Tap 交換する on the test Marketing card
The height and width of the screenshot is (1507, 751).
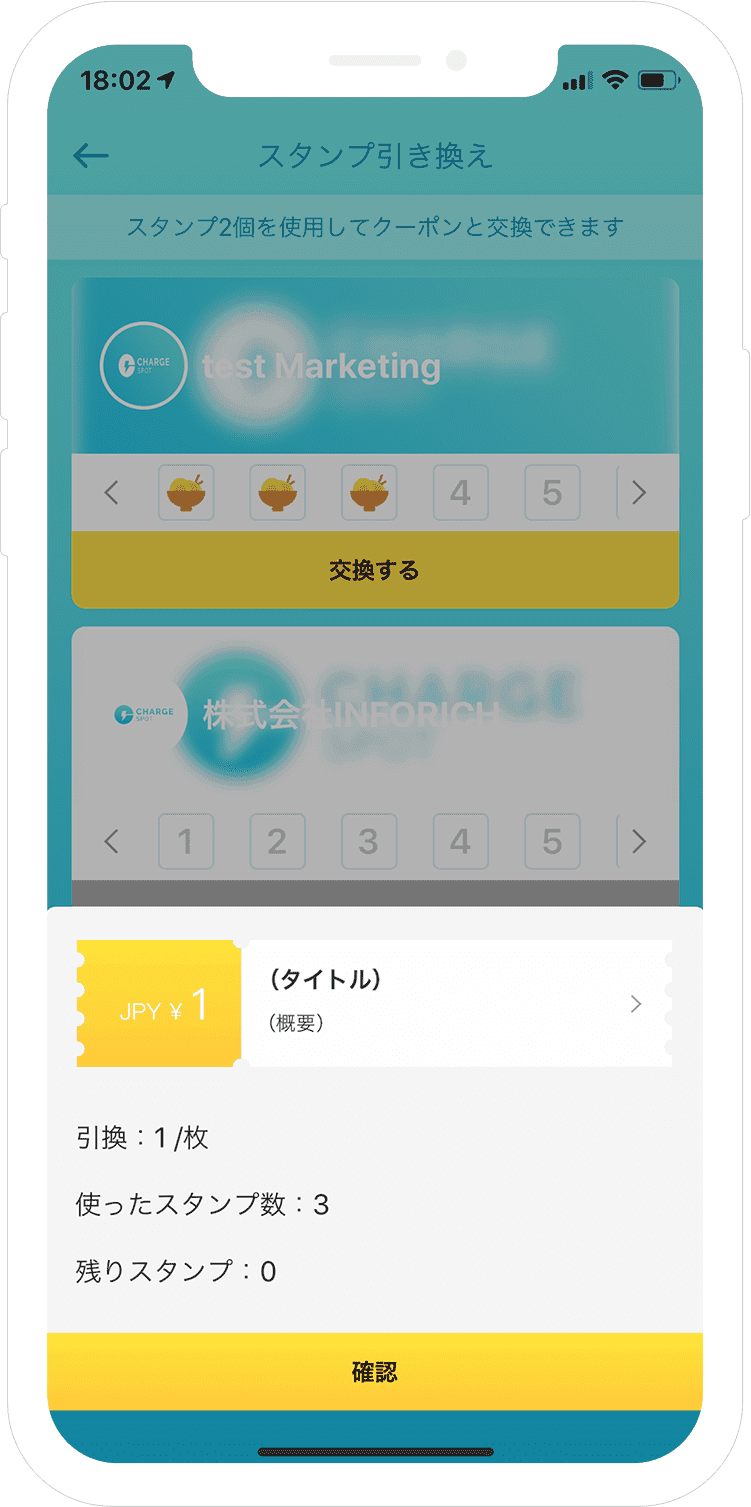click(375, 571)
